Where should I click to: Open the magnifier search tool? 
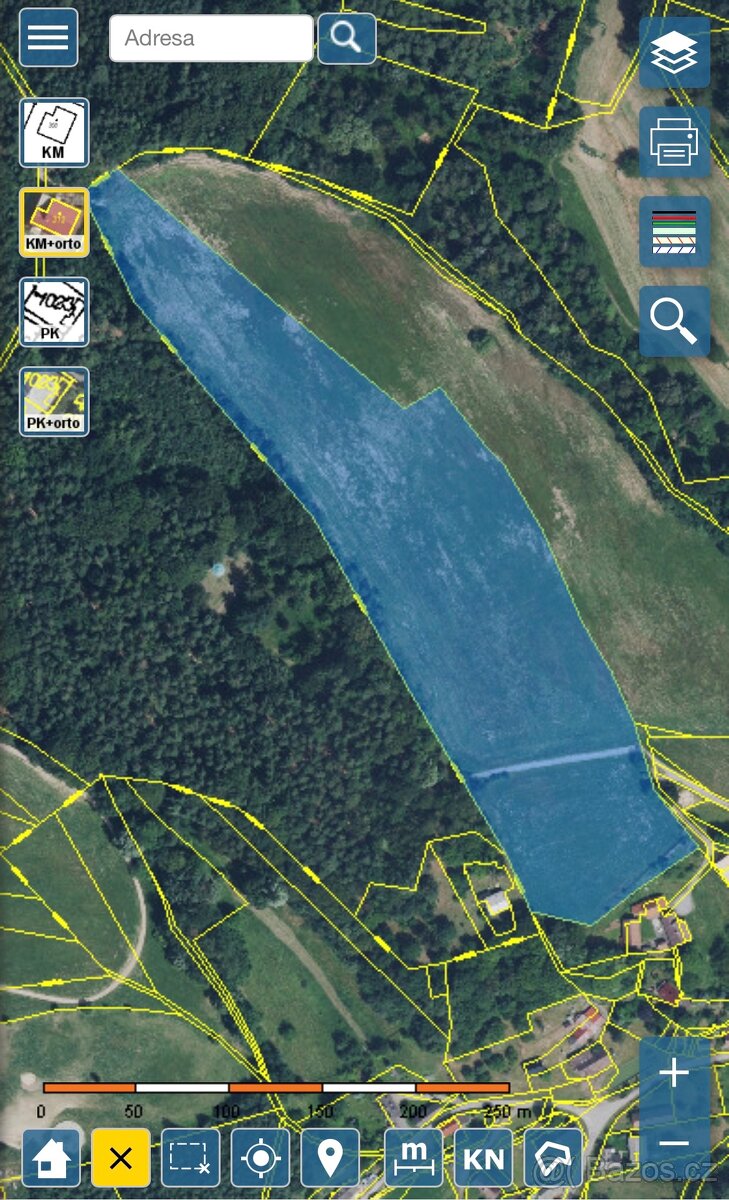point(674,321)
